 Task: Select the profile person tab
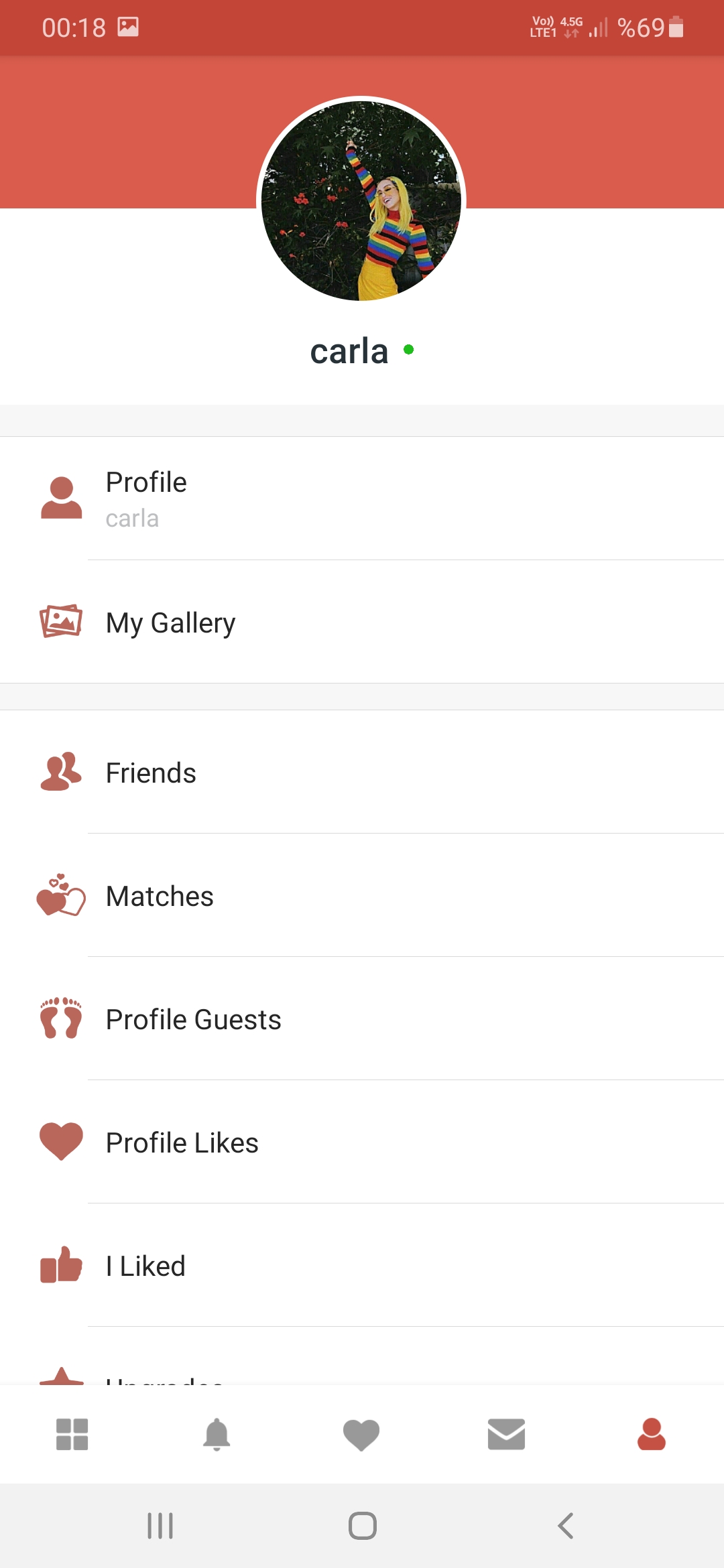pyautogui.click(x=651, y=1434)
